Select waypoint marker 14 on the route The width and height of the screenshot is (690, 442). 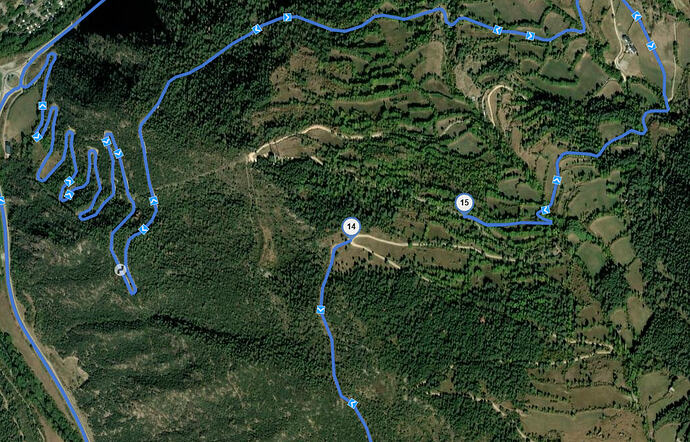coord(350,227)
